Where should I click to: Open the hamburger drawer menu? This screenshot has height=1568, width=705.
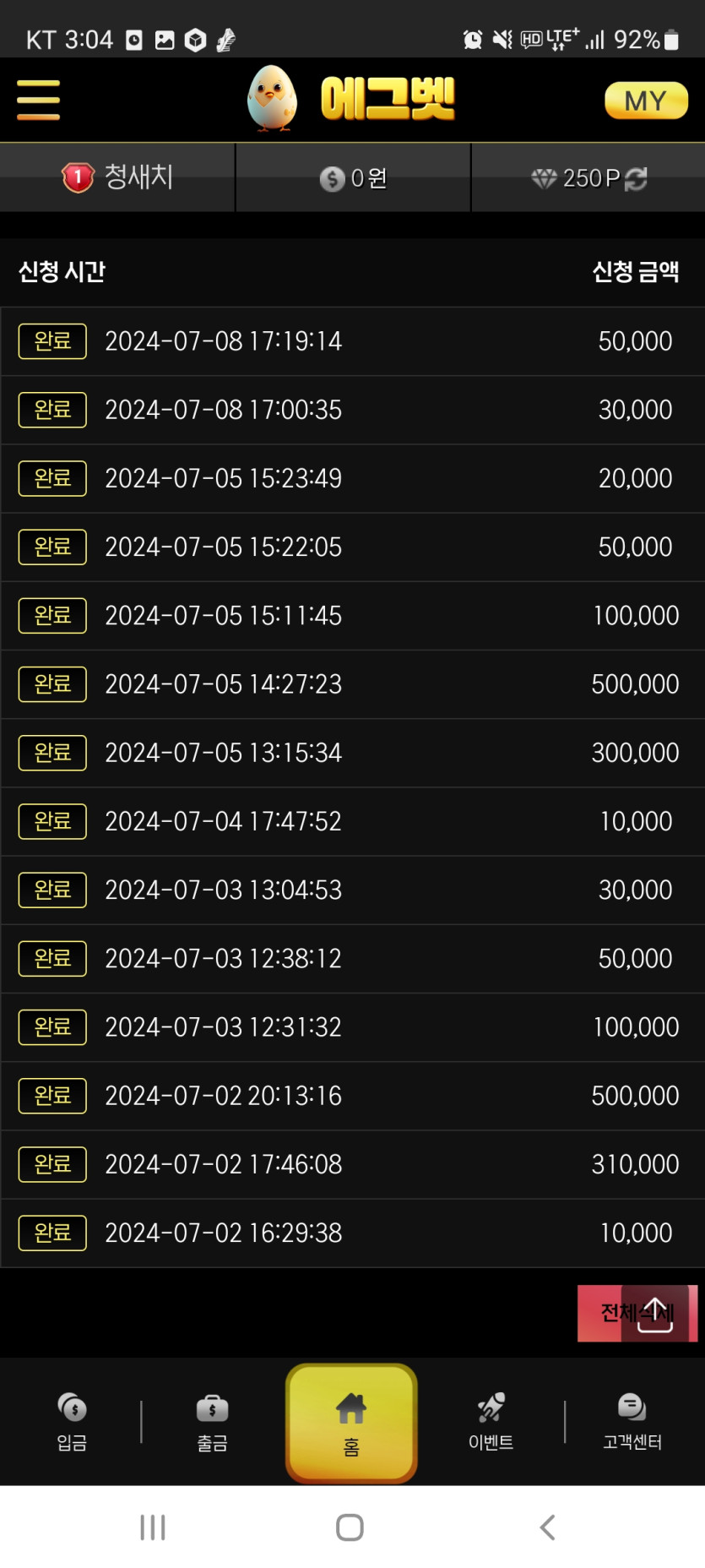coord(38,101)
